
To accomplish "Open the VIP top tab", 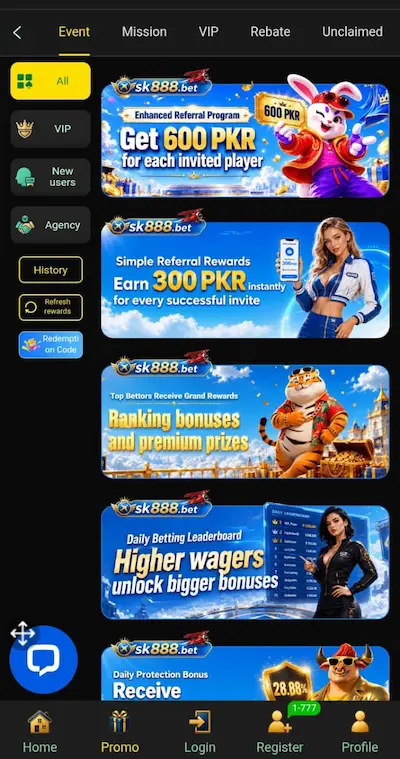I will click(209, 32).
